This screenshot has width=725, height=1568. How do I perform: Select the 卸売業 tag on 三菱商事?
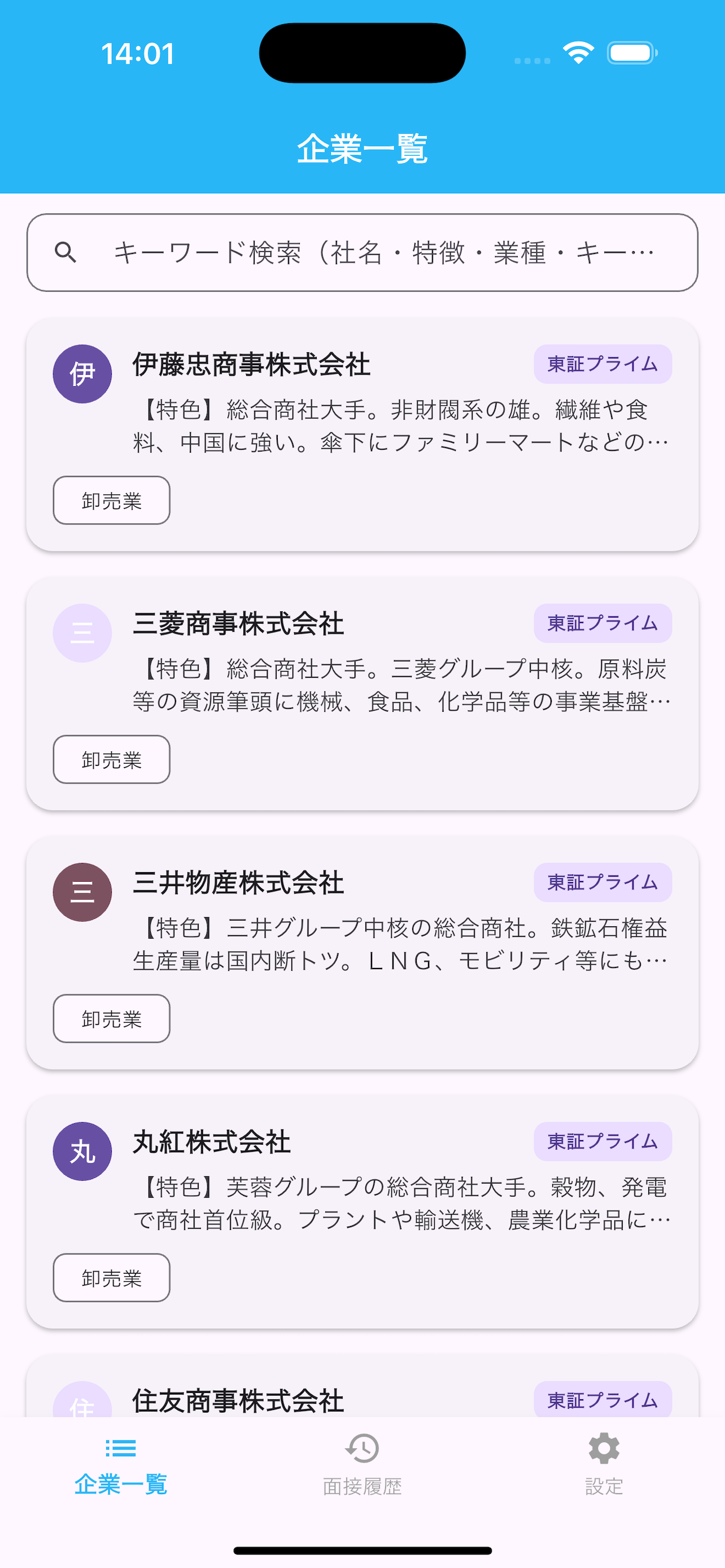(111, 759)
